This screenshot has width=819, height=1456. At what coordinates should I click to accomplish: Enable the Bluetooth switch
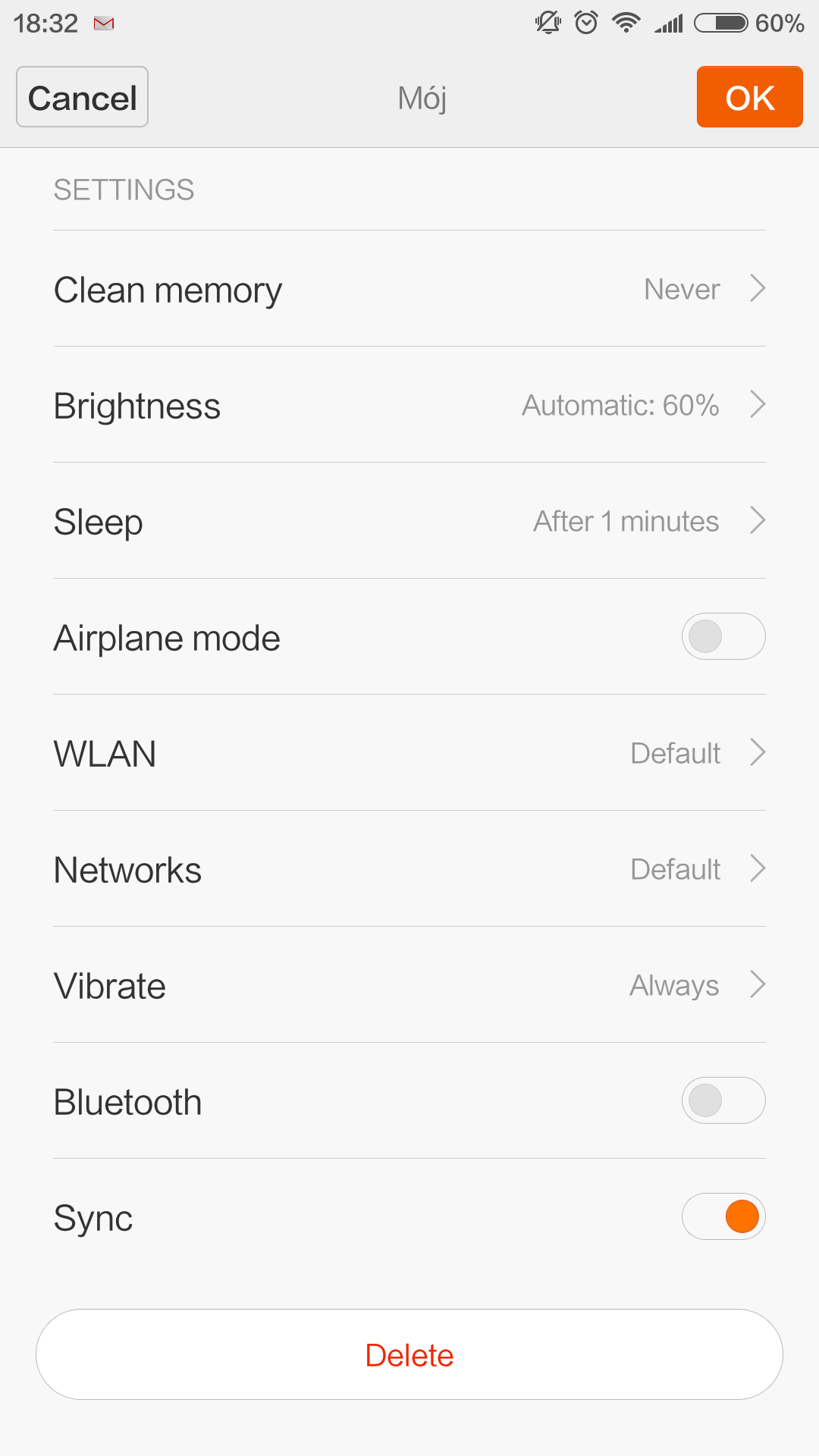click(723, 1101)
